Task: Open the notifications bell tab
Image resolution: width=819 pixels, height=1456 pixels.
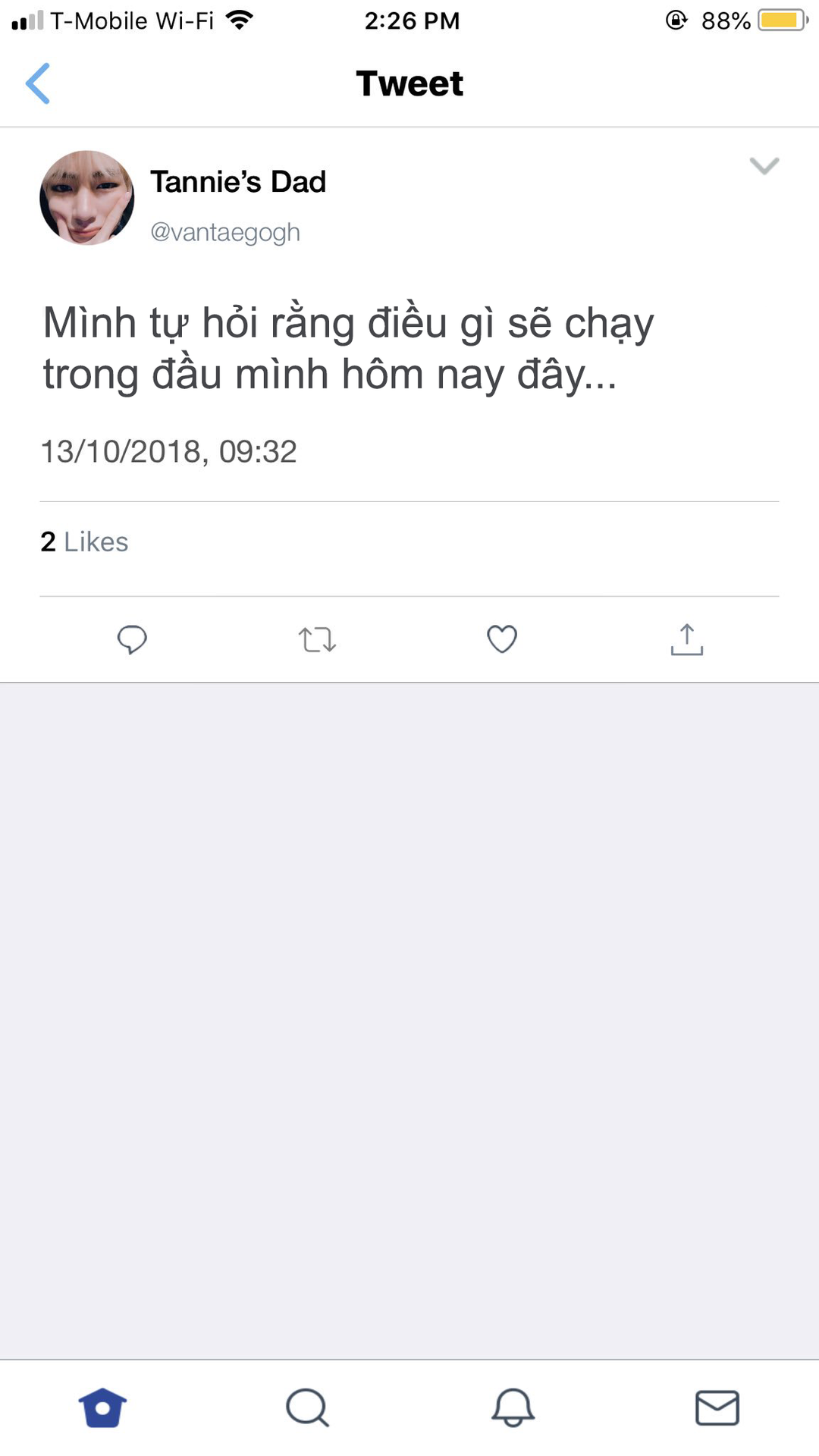Action: pyautogui.click(x=513, y=1407)
